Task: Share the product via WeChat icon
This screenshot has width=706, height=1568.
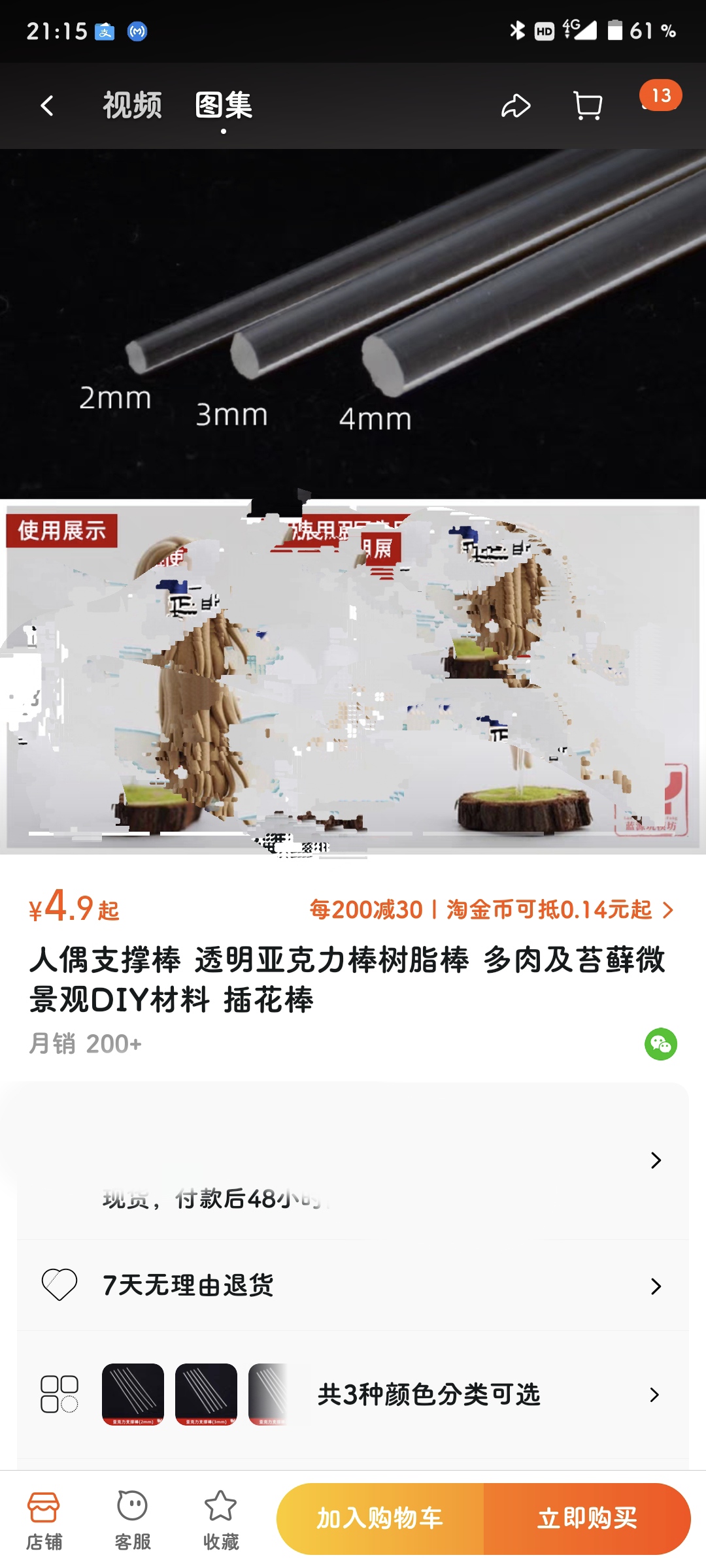Action: (660, 1043)
